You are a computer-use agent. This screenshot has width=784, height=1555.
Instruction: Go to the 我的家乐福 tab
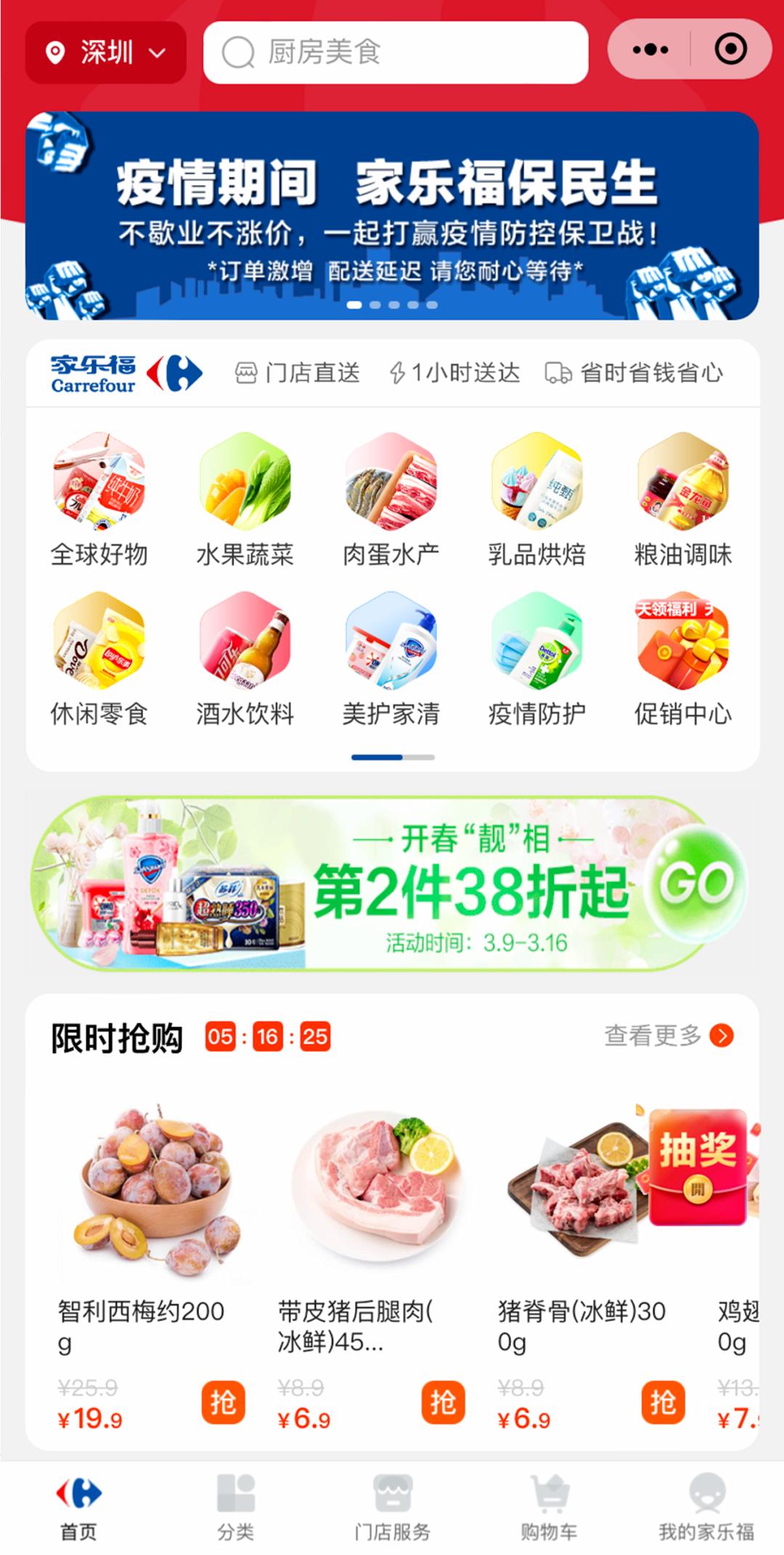click(x=706, y=1506)
